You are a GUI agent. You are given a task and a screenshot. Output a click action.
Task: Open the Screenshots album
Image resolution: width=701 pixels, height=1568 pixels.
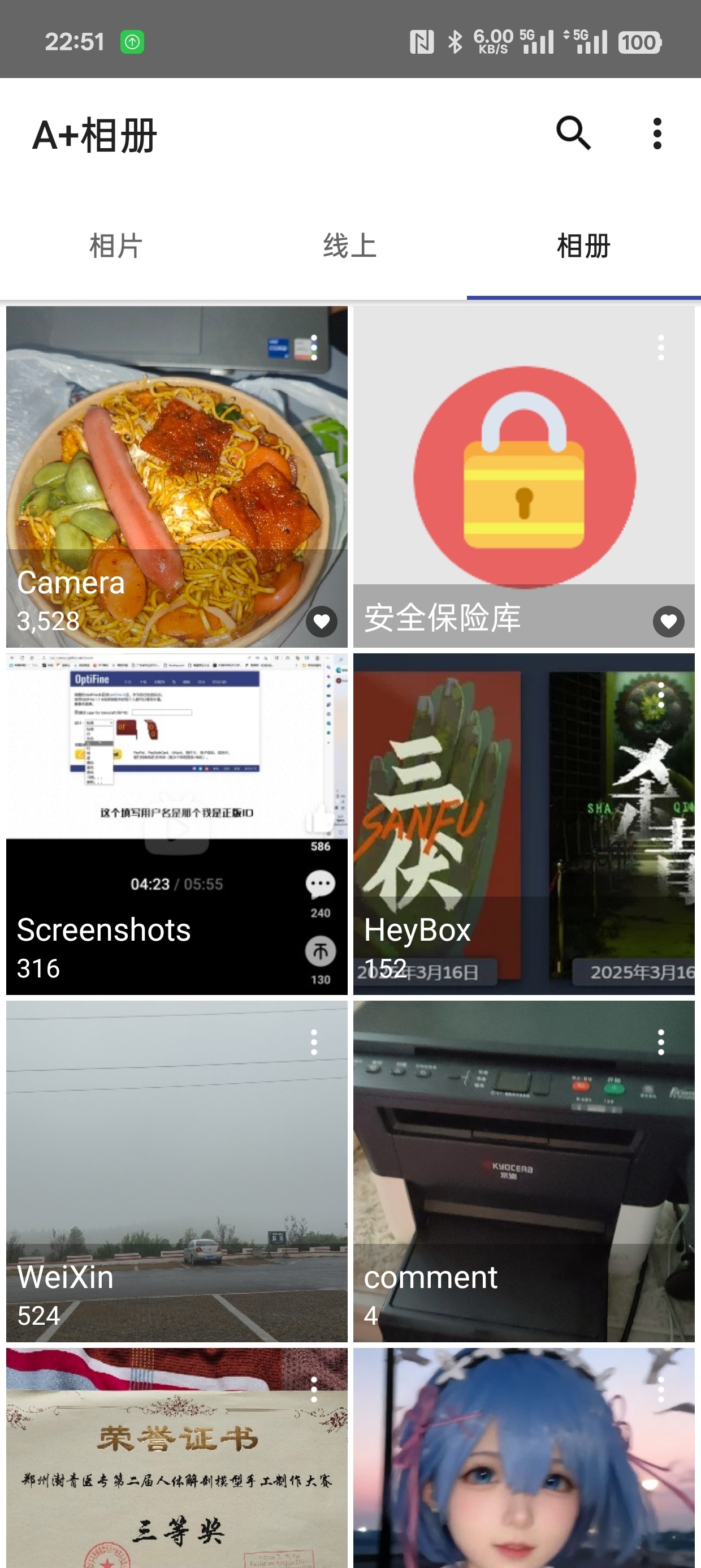(176, 824)
